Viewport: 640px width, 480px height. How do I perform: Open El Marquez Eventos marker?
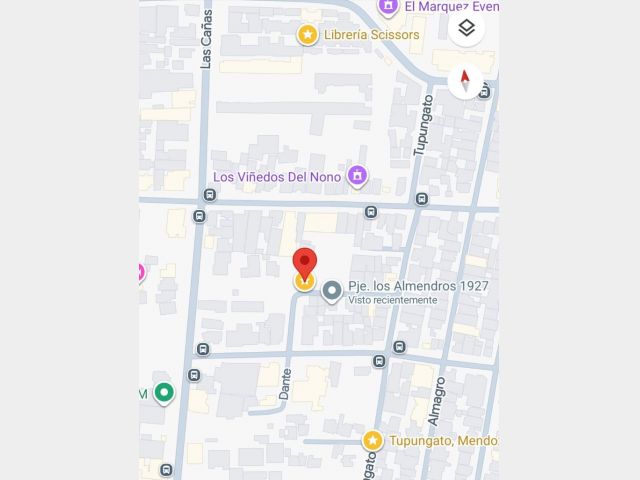[x=389, y=7]
